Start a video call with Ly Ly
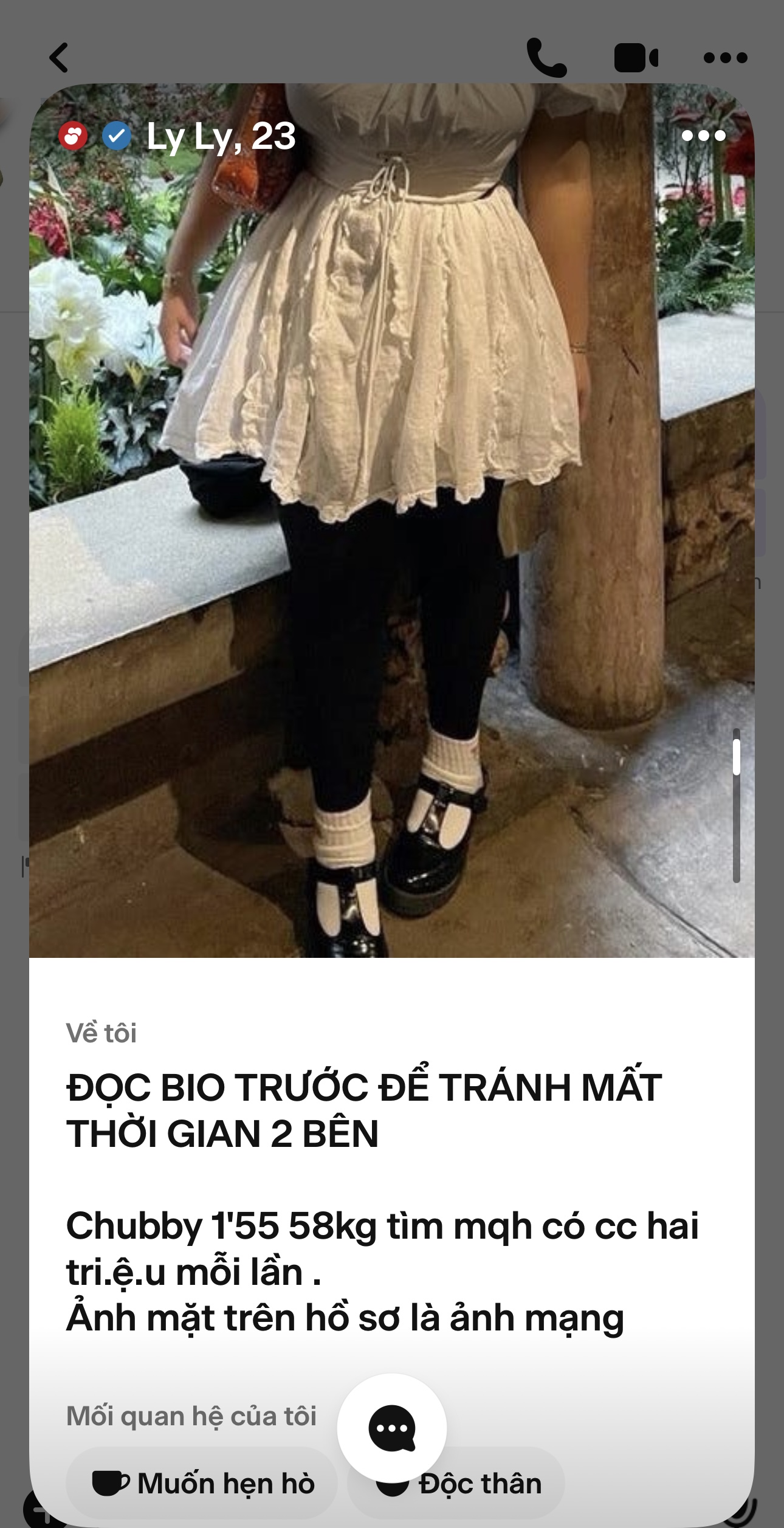The image size is (784, 1528). 636,58
